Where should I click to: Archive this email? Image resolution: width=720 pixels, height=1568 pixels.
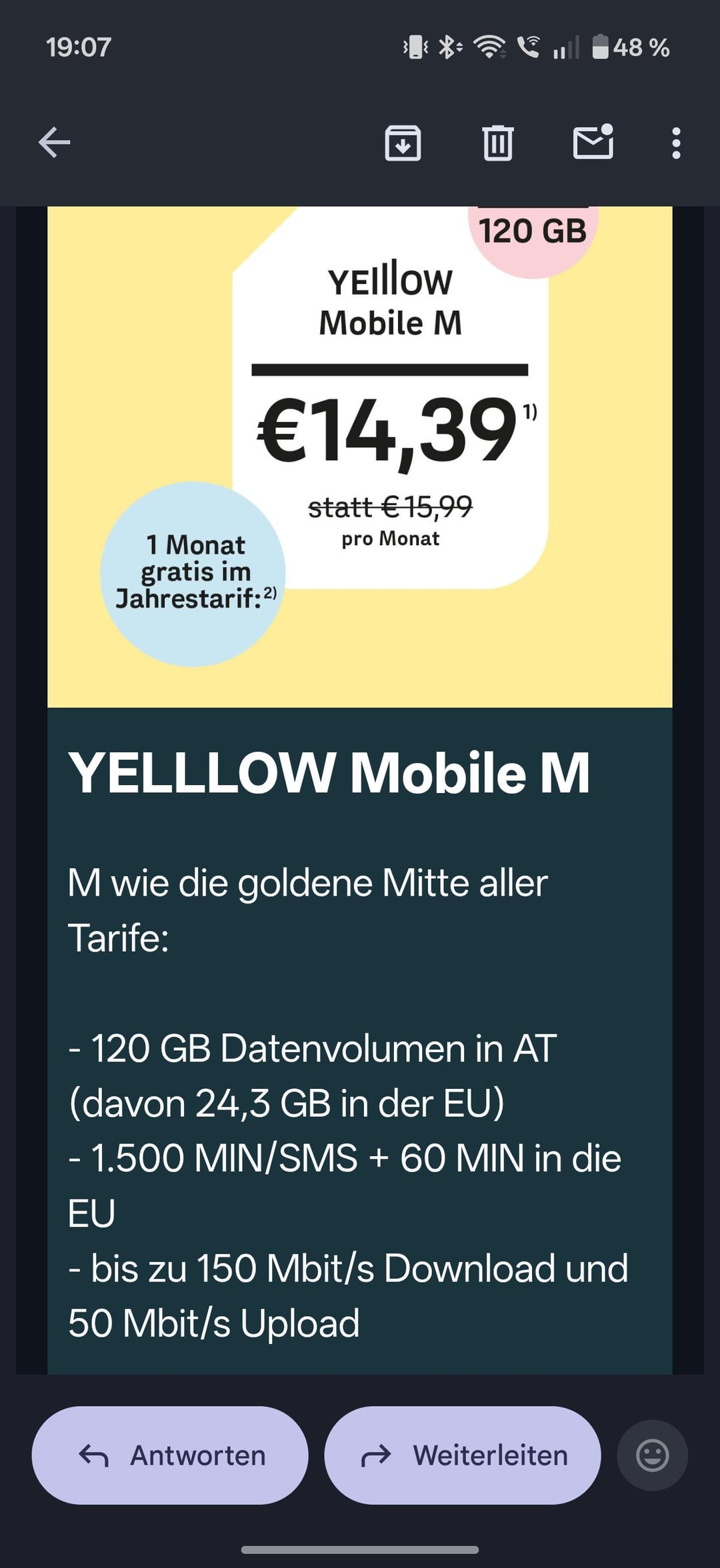(x=403, y=143)
